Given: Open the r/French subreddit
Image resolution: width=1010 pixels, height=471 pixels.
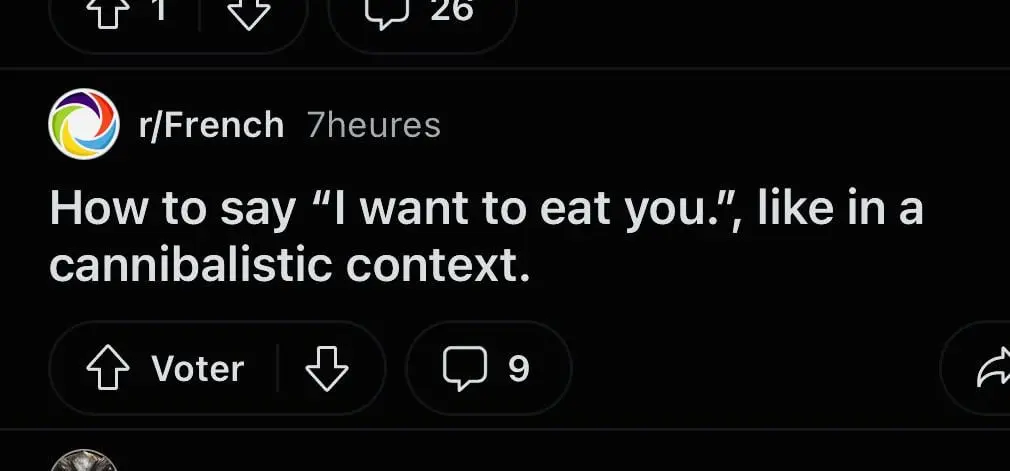Looking at the screenshot, I should point(211,125).
